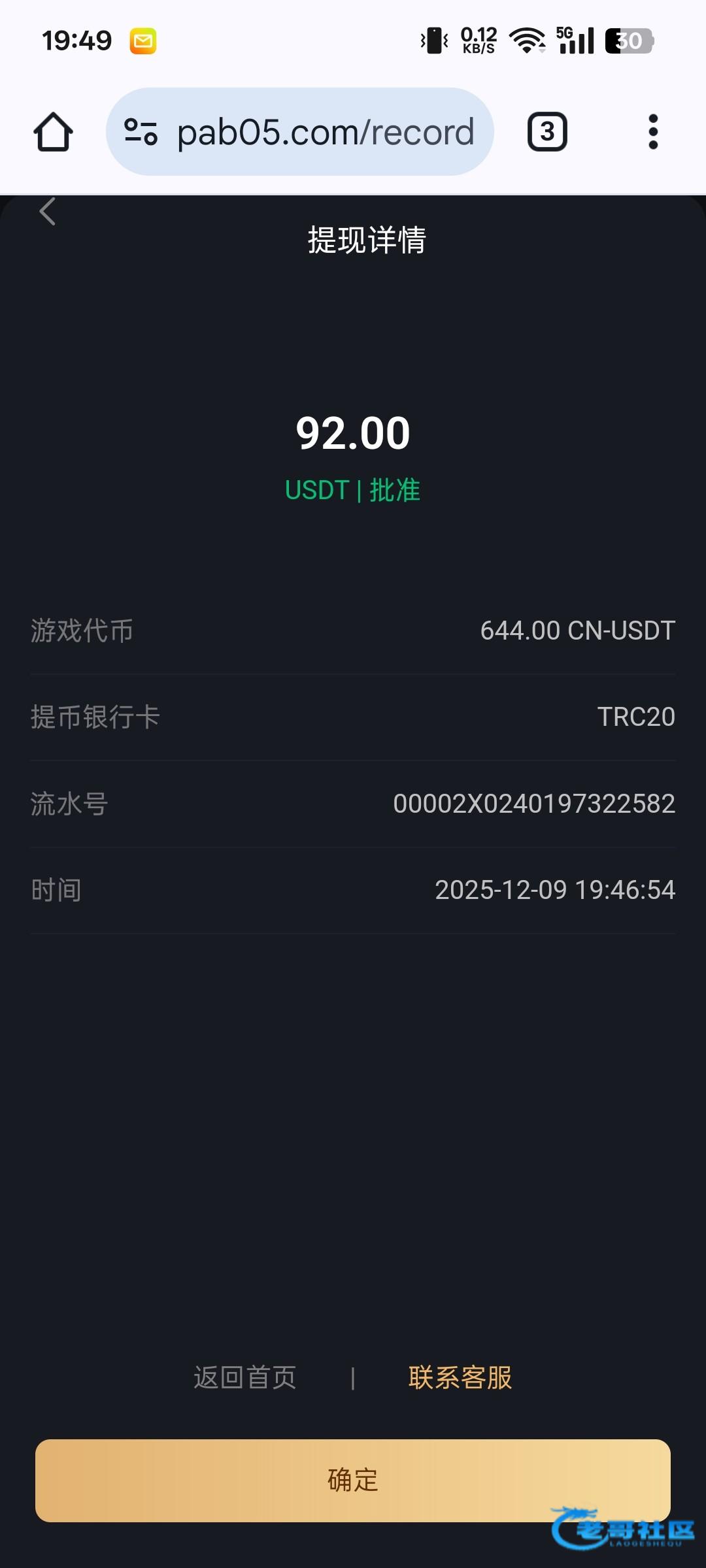Open the browser tab switcher
This screenshot has width=706, height=1568.
tap(547, 132)
